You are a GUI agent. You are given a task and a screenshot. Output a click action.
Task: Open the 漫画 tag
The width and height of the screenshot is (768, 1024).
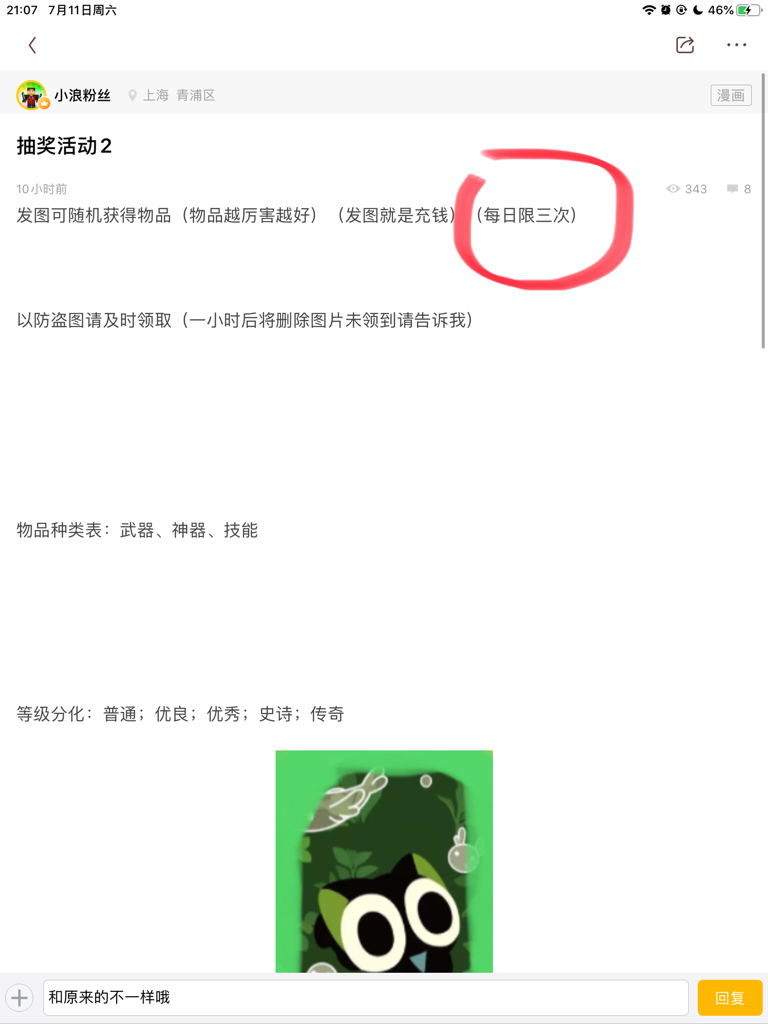coord(731,96)
